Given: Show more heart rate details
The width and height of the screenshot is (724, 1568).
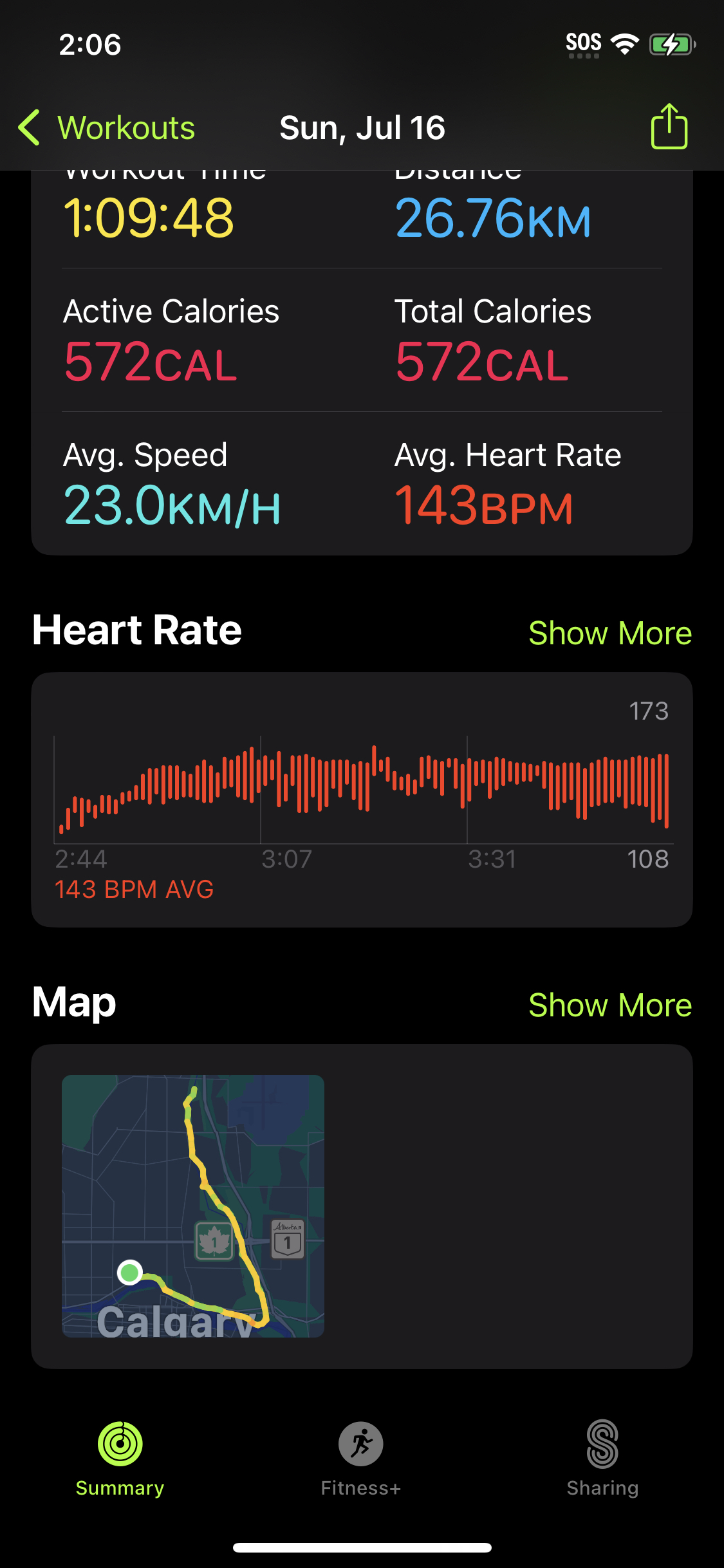Looking at the screenshot, I should click(609, 633).
